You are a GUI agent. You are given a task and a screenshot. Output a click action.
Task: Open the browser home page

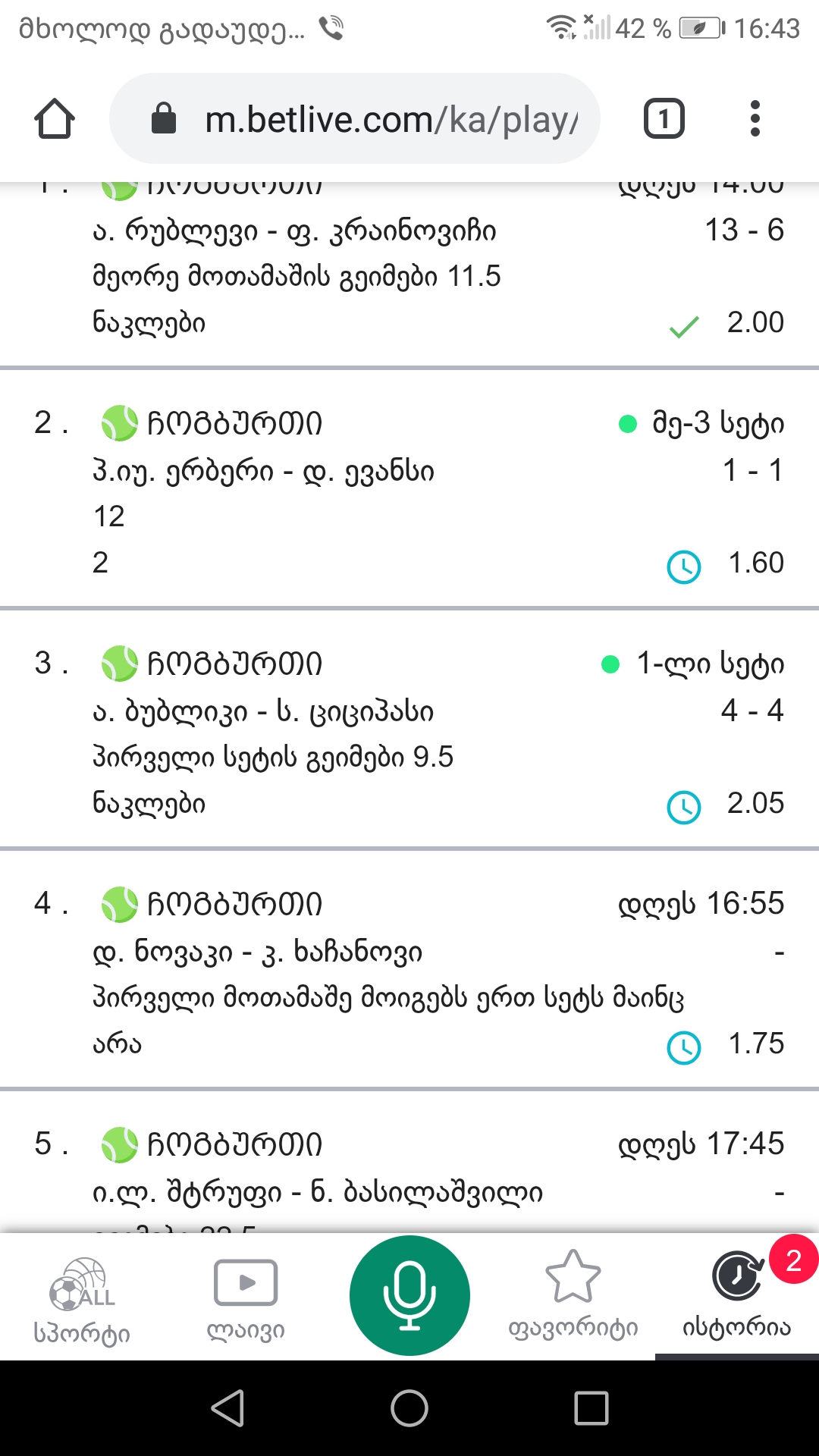click(x=55, y=119)
